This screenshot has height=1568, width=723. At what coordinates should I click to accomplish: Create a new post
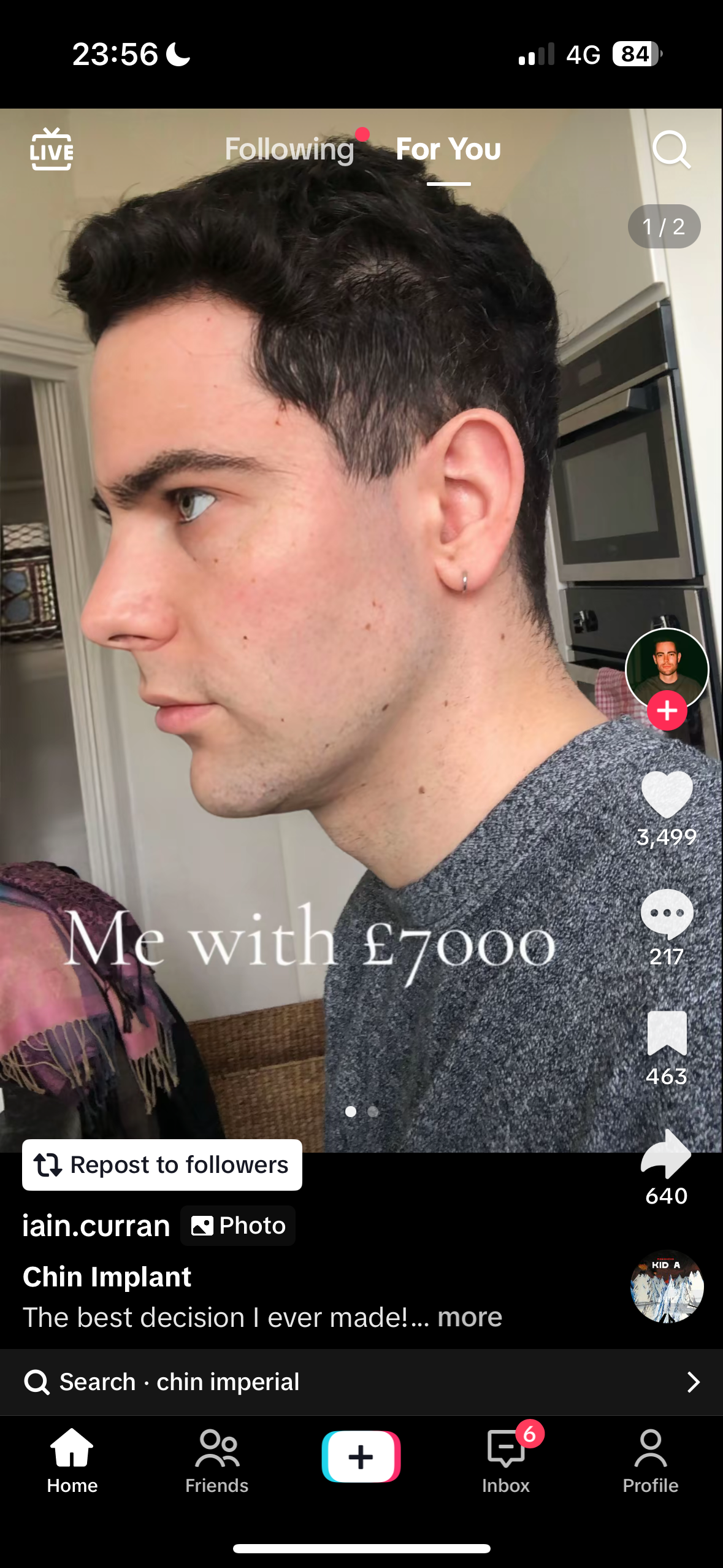tap(361, 1456)
